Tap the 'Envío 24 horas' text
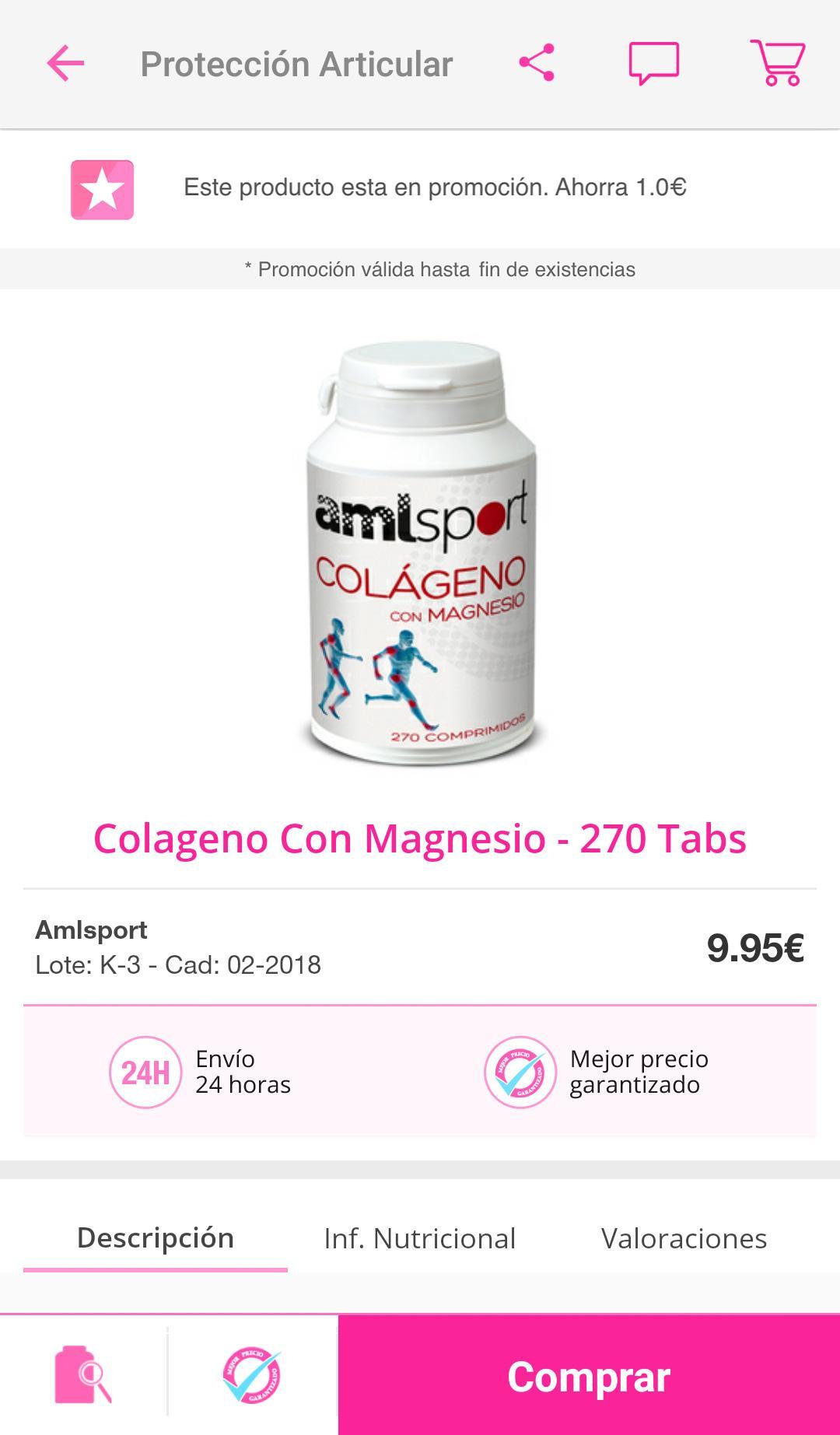The width and height of the screenshot is (840, 1435). click(x=243, y=1072)
